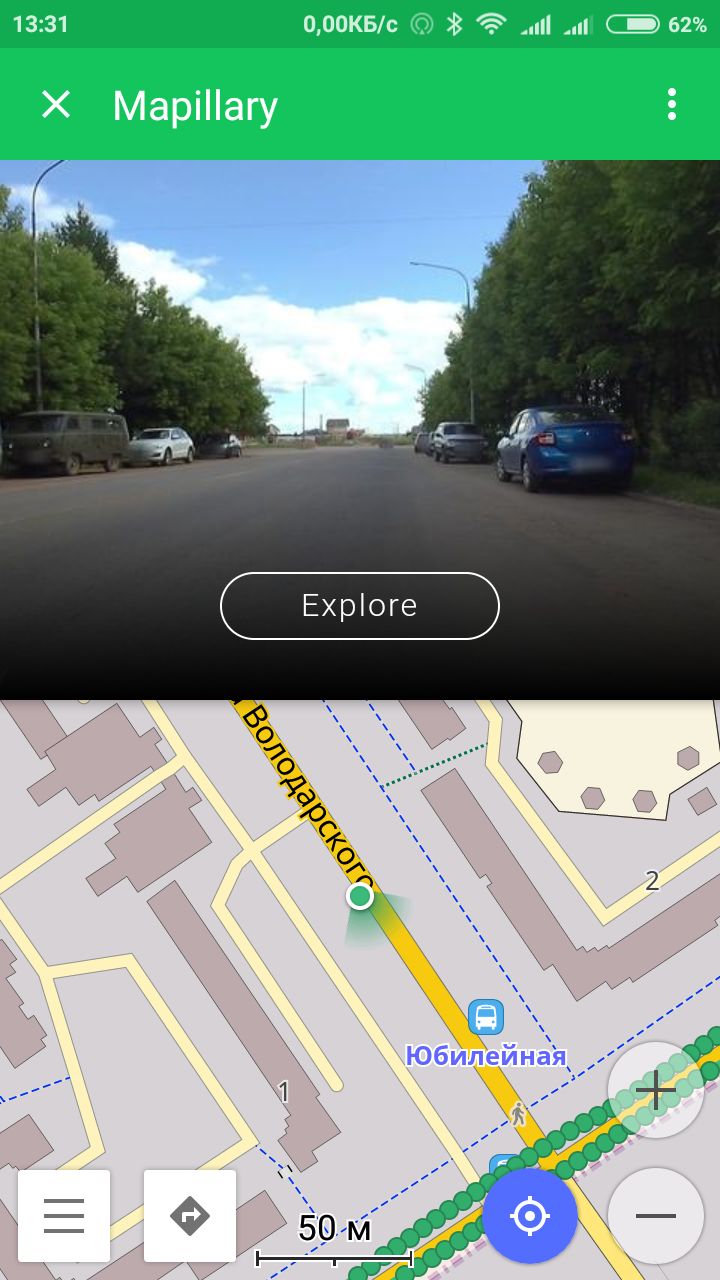Open the hamburger menu
720x1280 pixels.
(64, 1216)
